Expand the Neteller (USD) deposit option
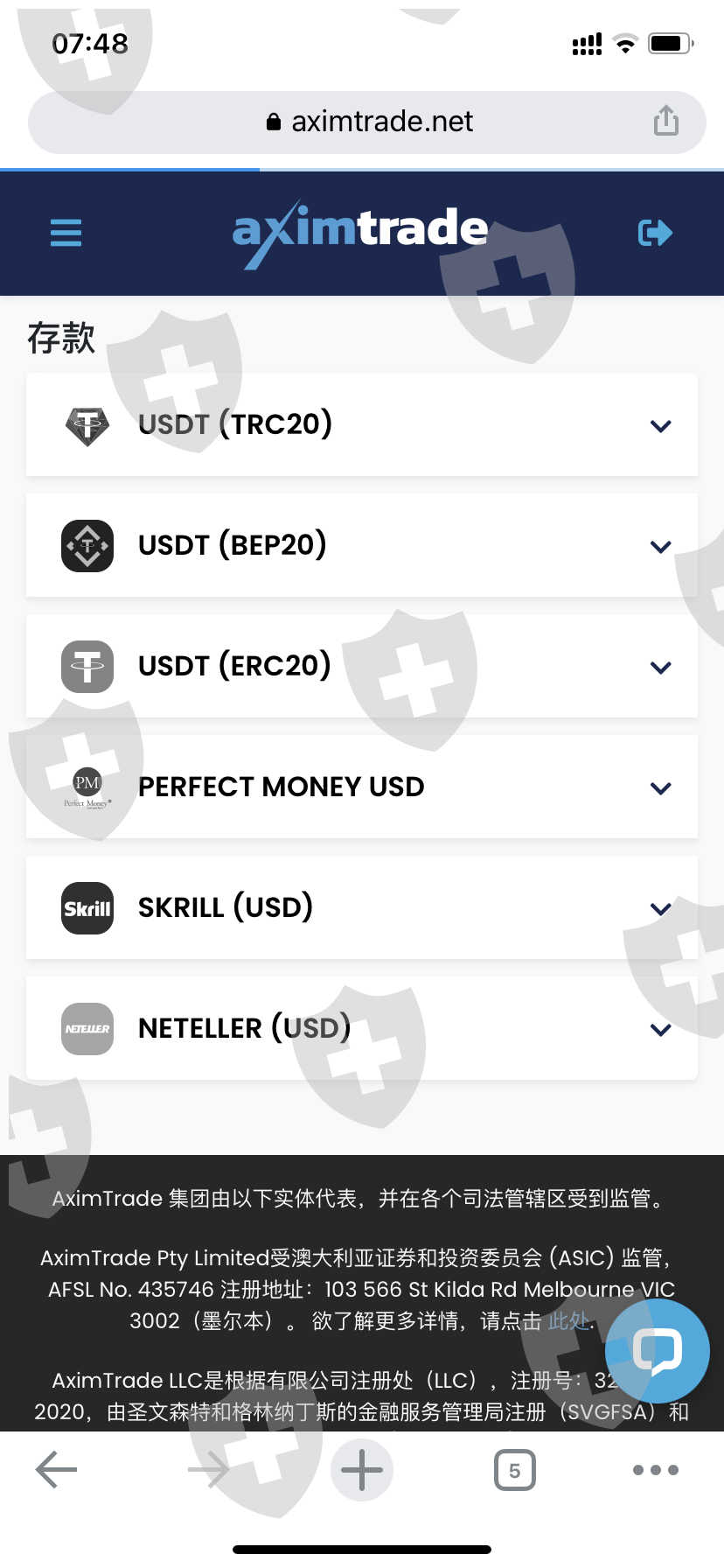Viewport: 724px width, 1568px height. (362, 1029)
